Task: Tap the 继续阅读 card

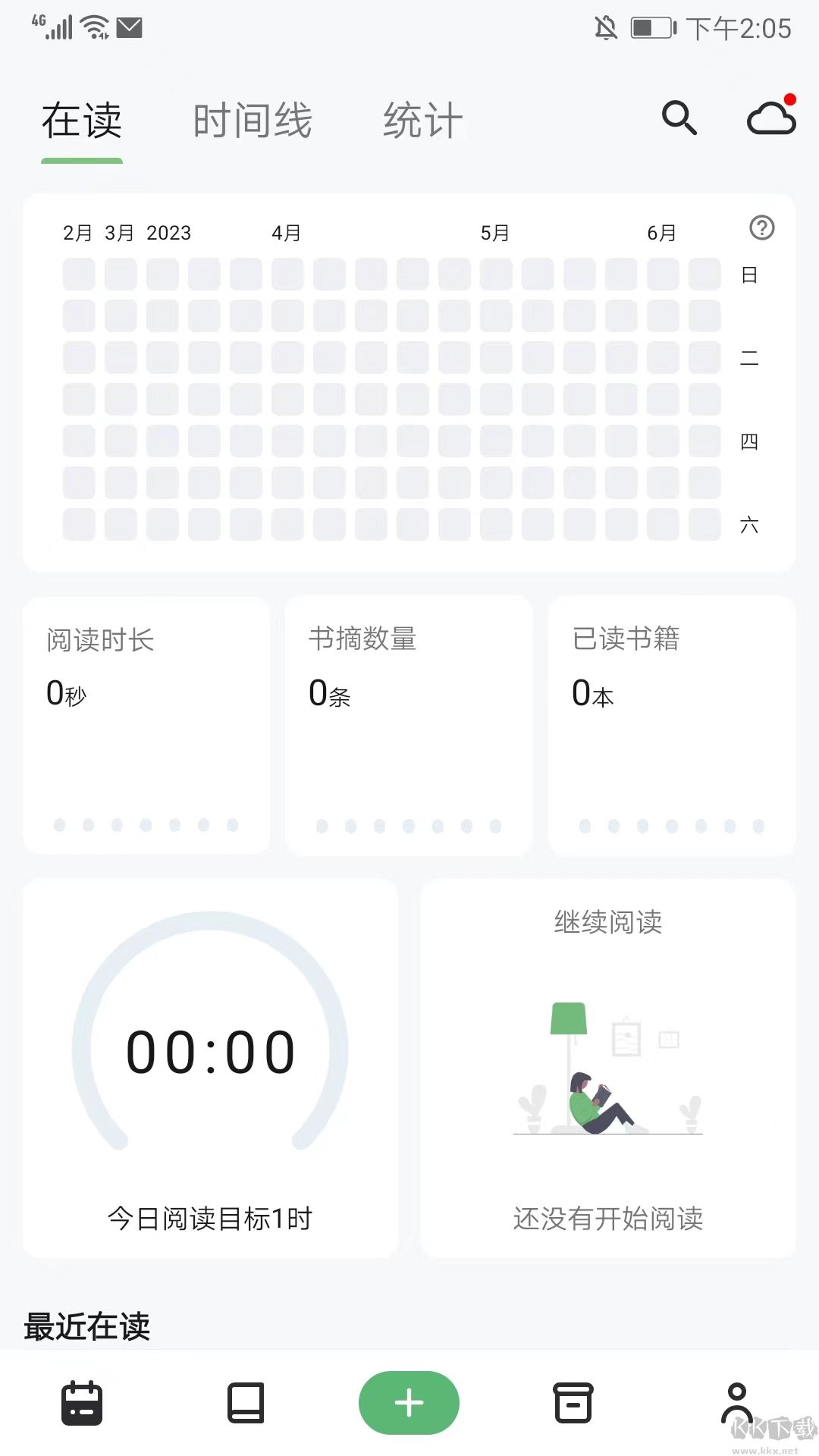Action: tap(608, 922)
